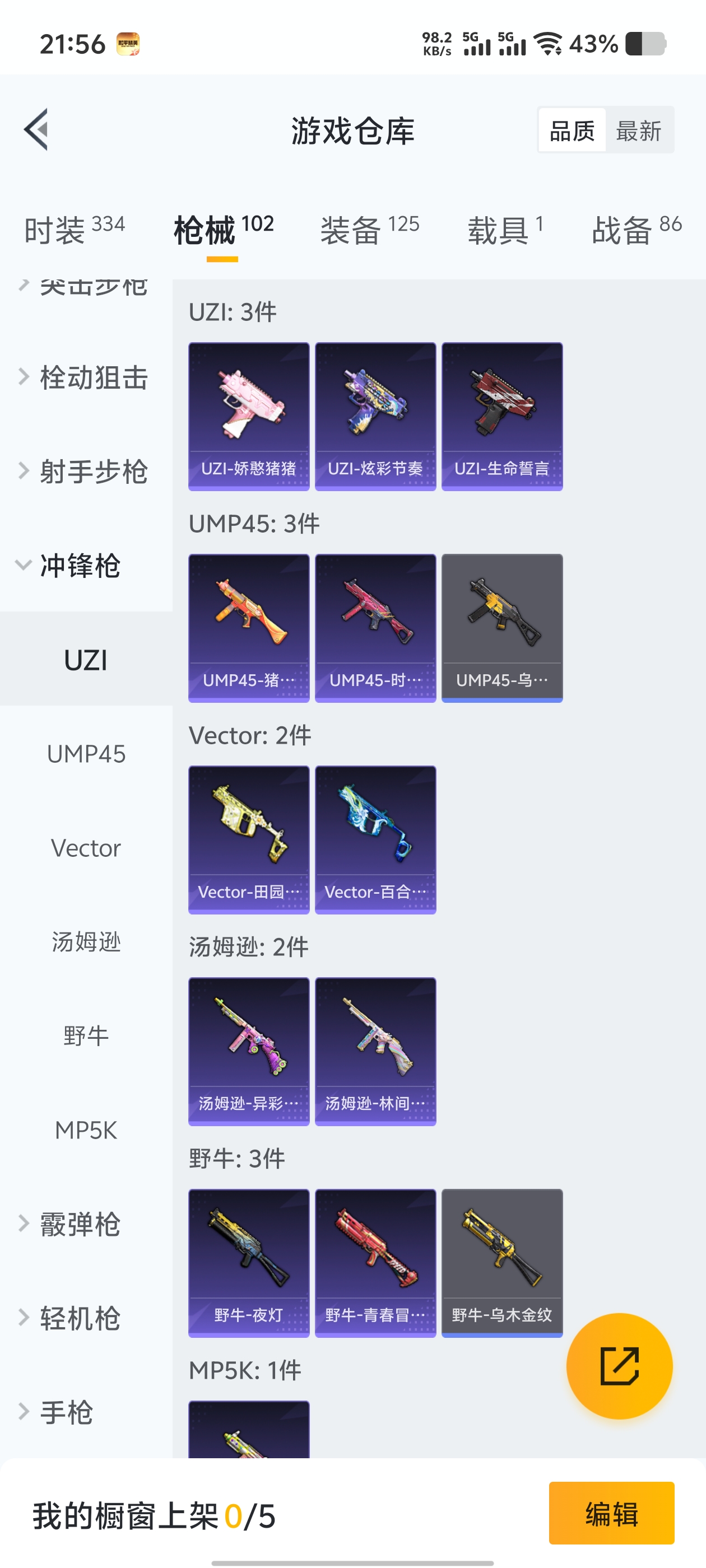This screenshot has width=706, height=1568.
Task: Select UMP45 in the sidebar
Action: 86,754
